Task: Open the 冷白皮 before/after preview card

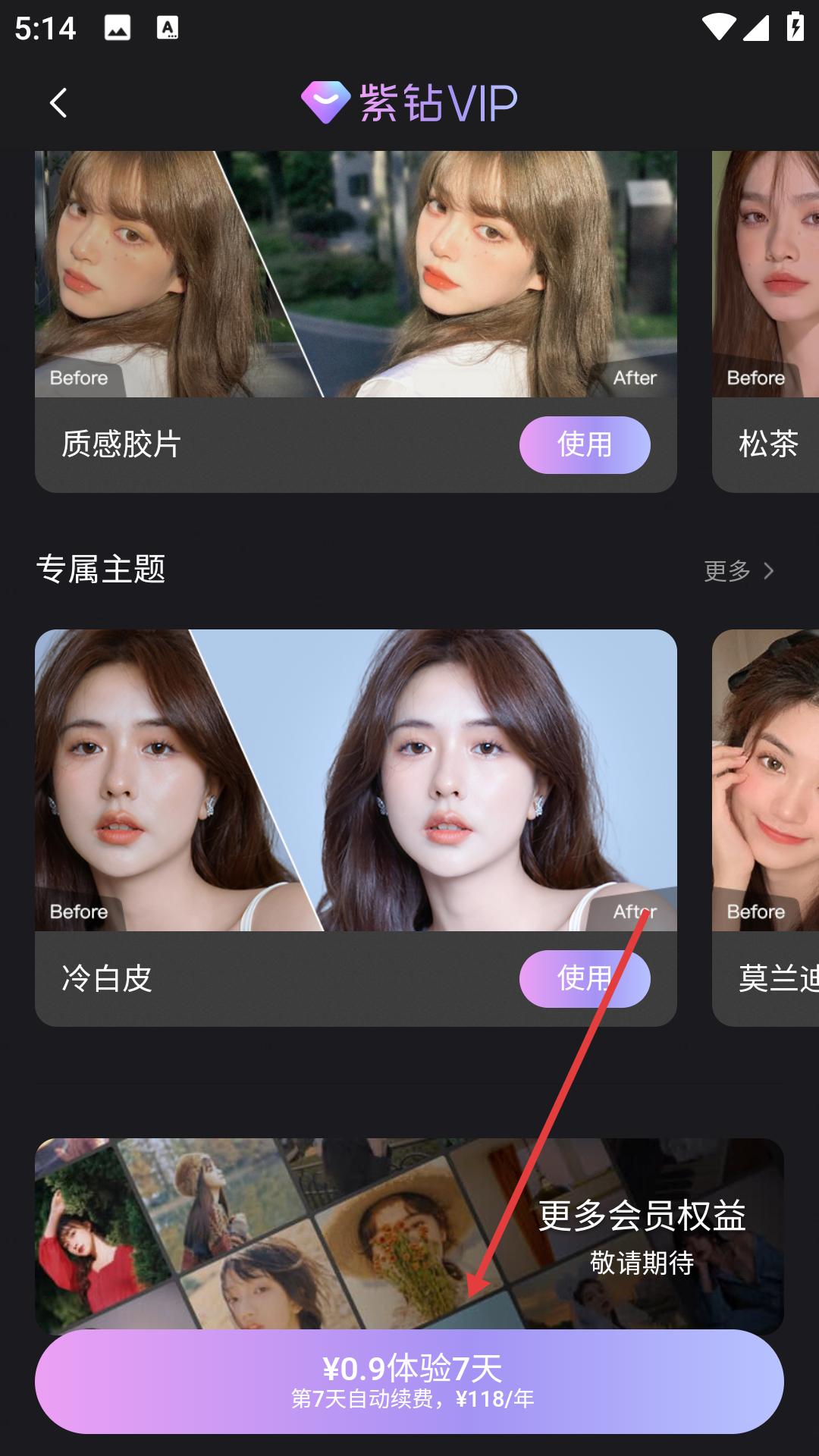Action: [x=355, y=781]
